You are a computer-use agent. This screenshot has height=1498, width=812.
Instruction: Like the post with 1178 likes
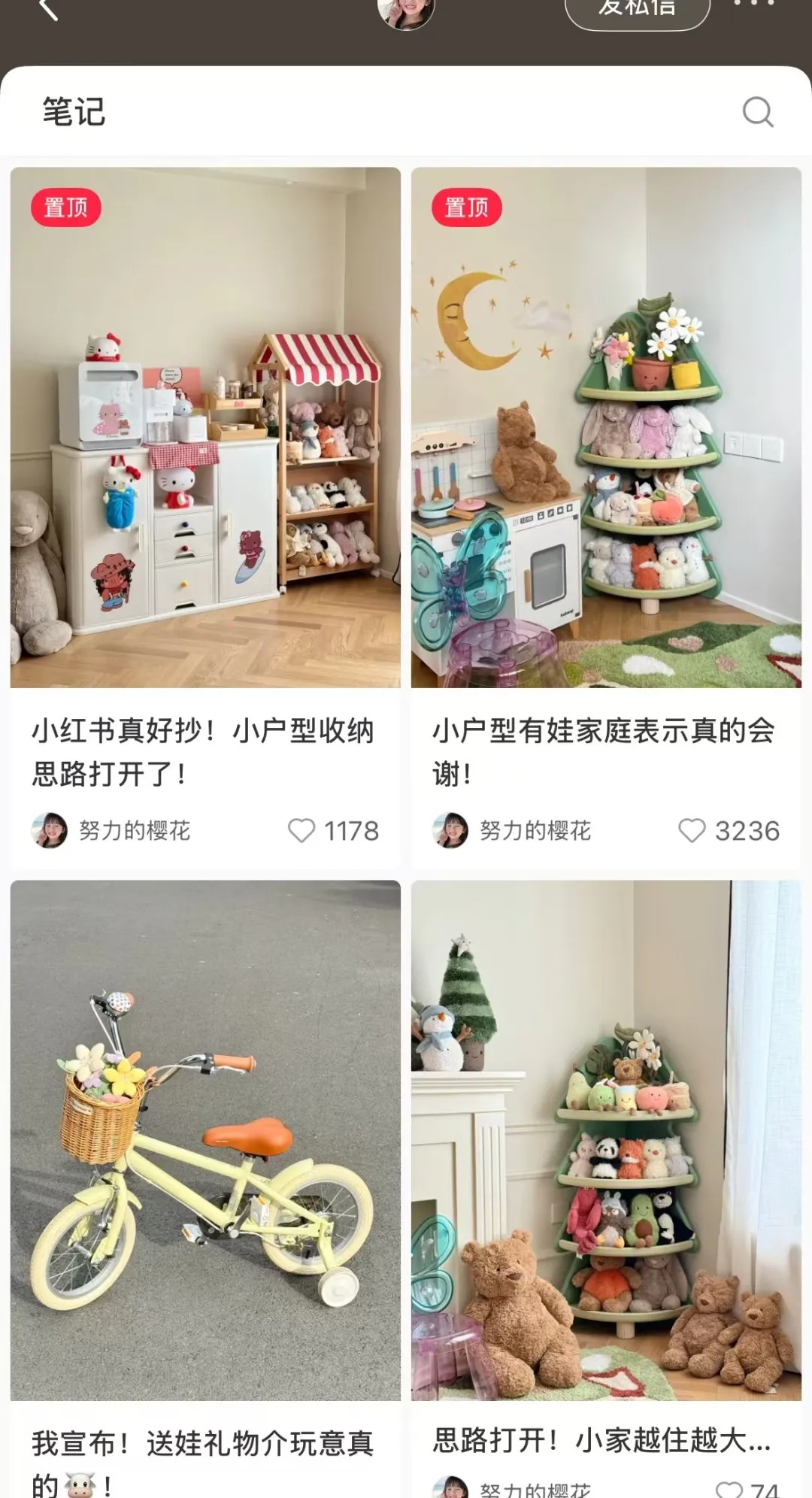click(x=301, y=830)
